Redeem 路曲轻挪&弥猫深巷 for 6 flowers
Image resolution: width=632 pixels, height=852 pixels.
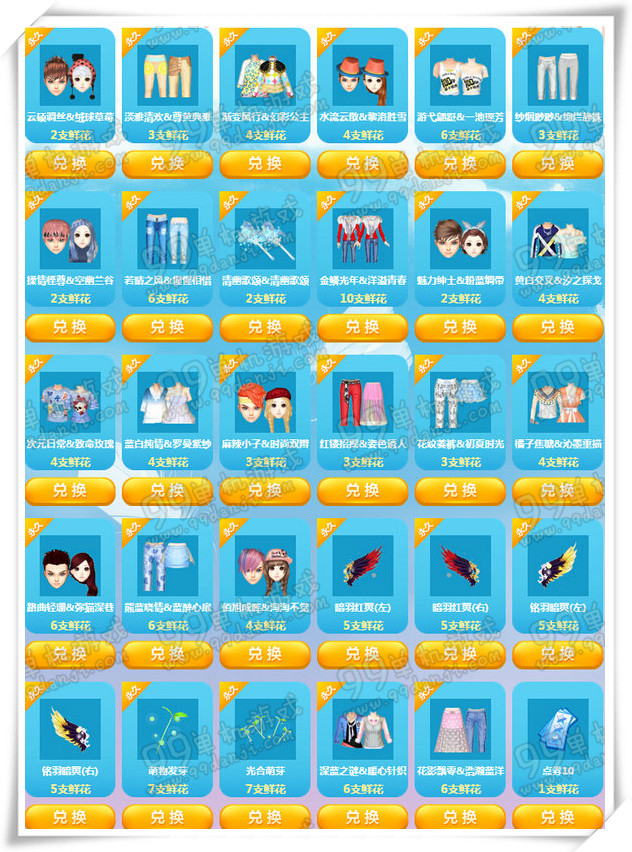[69, 654]
